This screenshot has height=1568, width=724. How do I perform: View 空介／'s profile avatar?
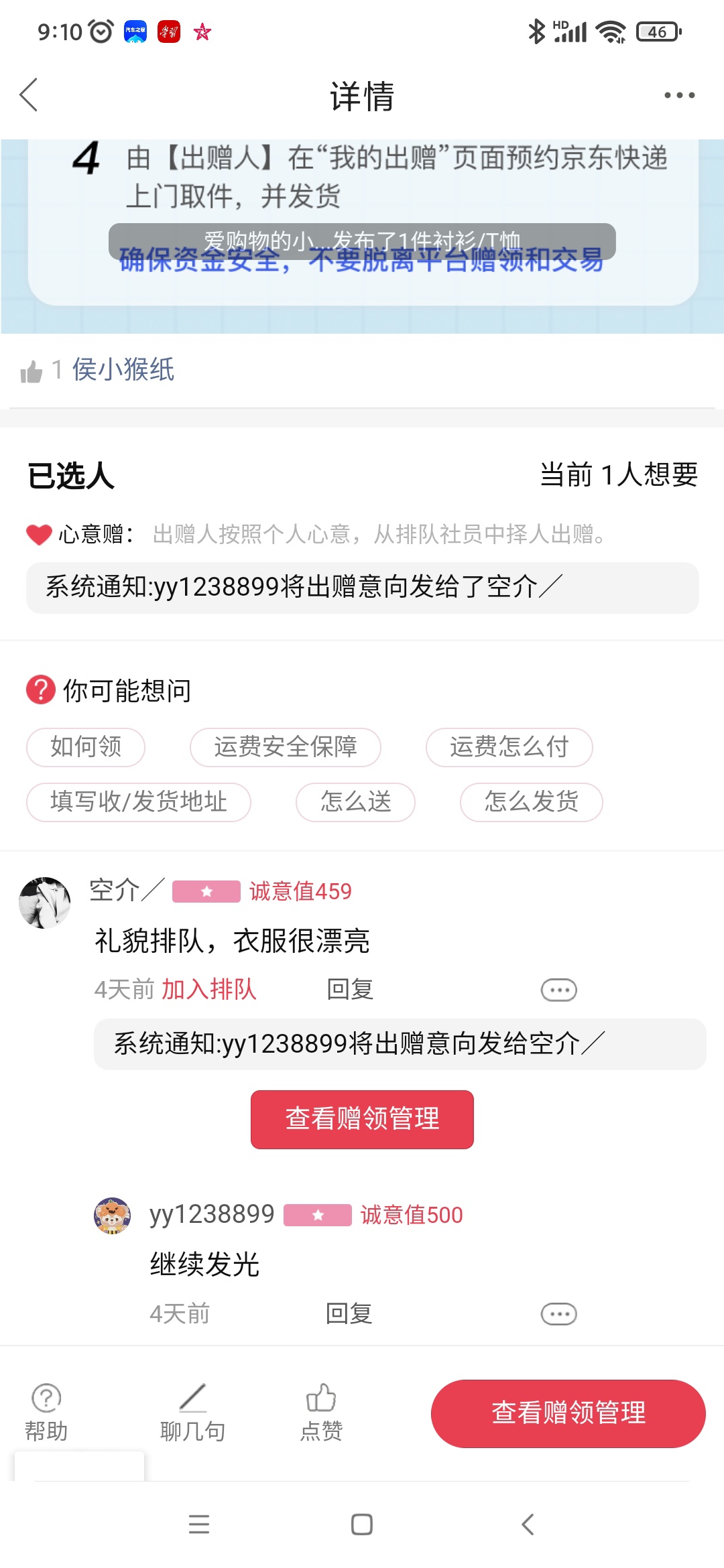click(45, 902)
